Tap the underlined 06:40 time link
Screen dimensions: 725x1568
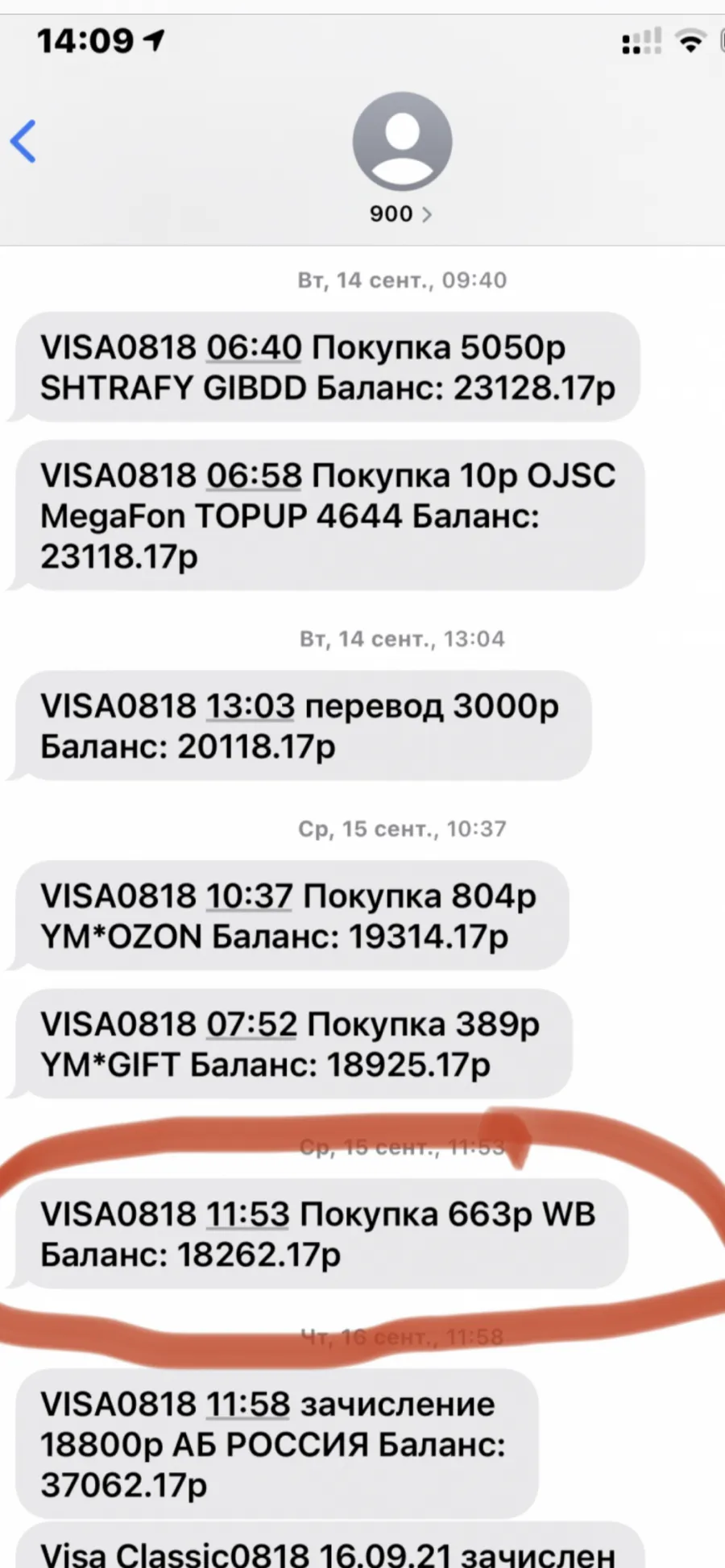click(254, 348)
